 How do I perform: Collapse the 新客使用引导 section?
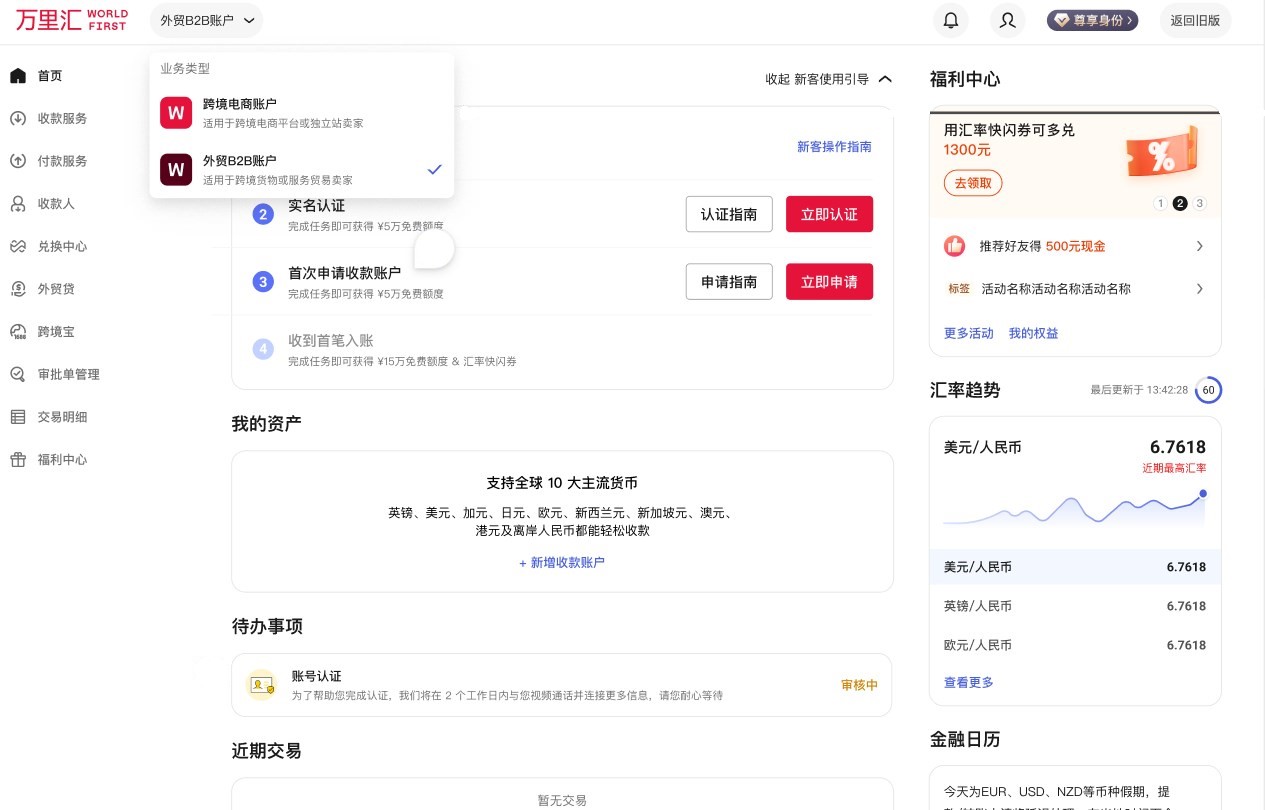828,79
